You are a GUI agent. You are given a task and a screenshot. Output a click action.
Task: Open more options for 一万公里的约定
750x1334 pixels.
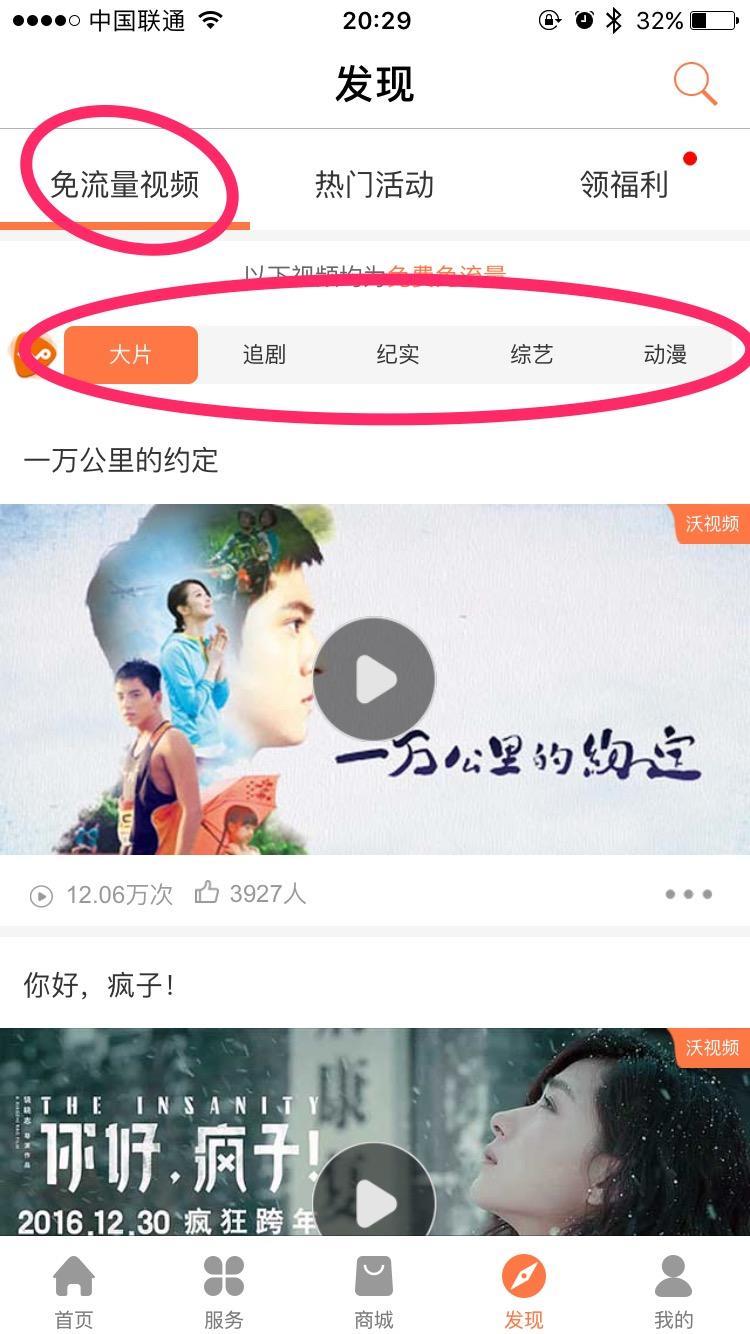pyautogui.click(x=689, y=894)
